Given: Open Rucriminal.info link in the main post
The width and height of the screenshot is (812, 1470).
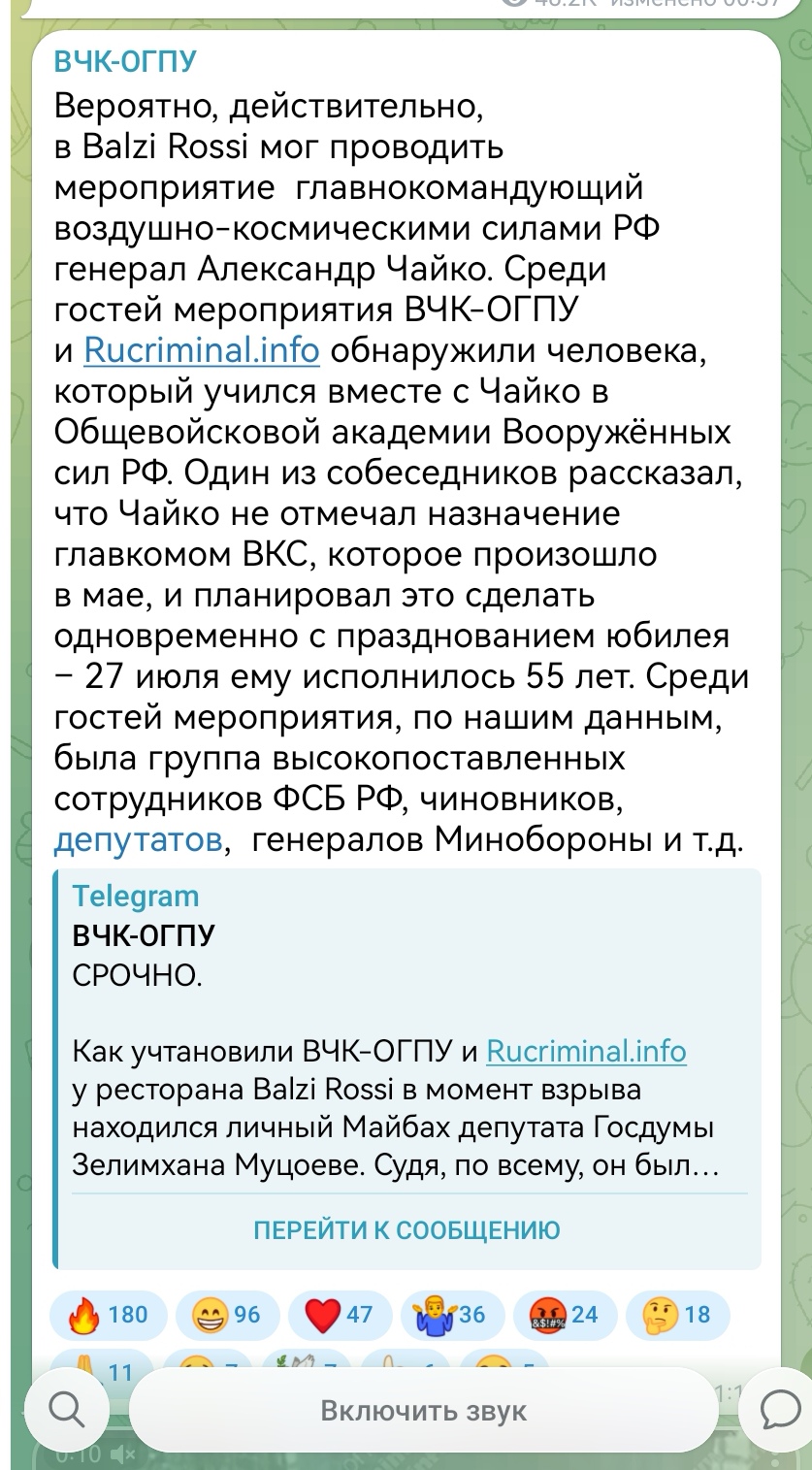Looking at the screenshot, I should click(x=202, y=349).
